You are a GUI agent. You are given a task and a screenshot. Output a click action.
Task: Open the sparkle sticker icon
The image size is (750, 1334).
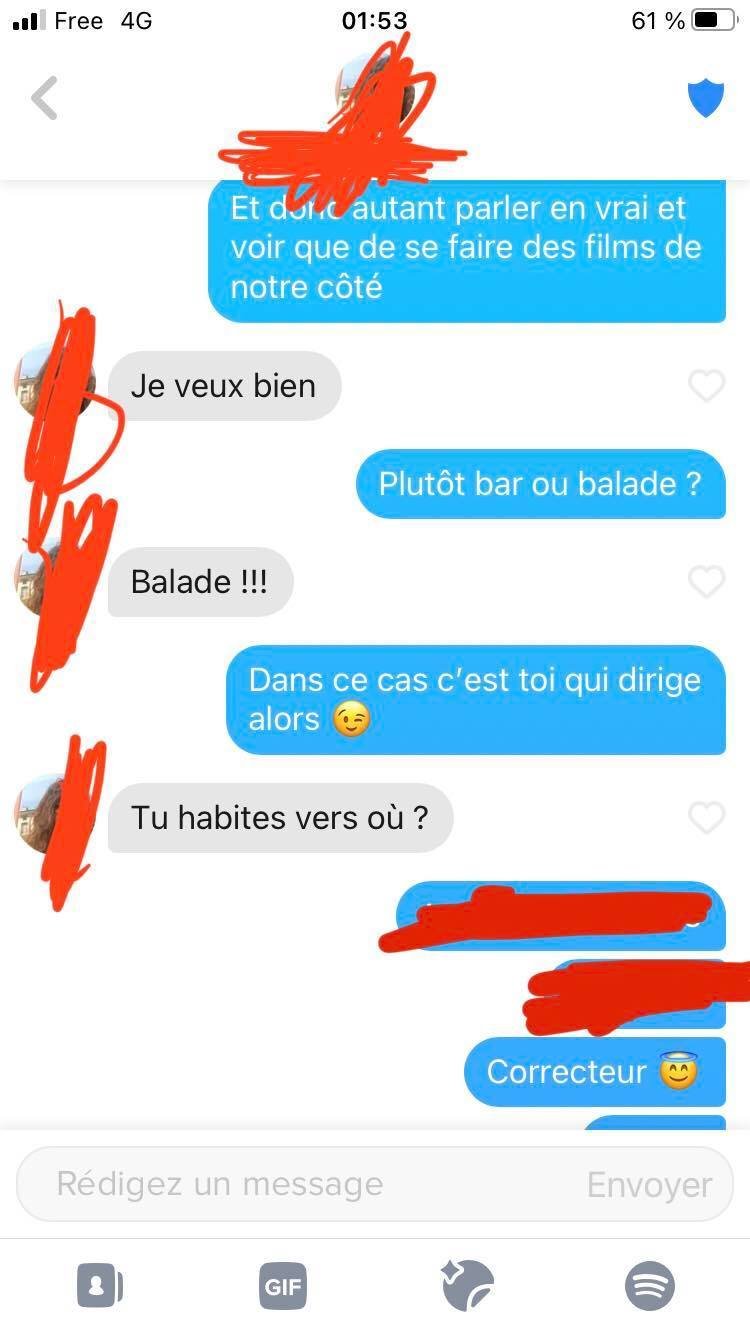click(467, 1285)
